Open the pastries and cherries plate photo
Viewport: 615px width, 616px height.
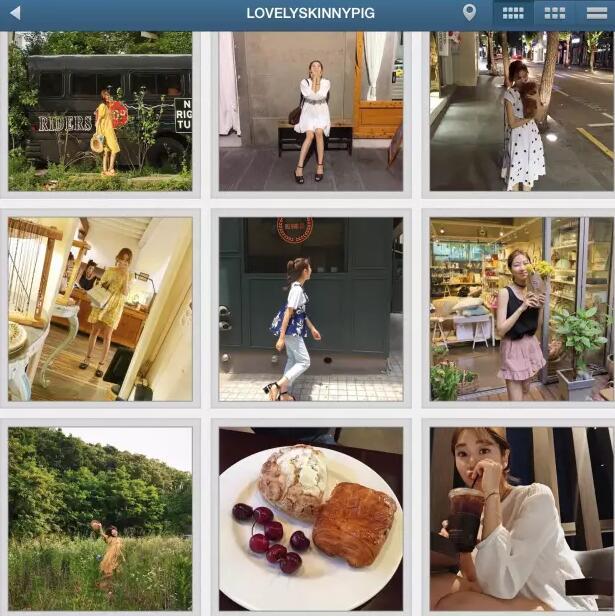click(311, 519)
